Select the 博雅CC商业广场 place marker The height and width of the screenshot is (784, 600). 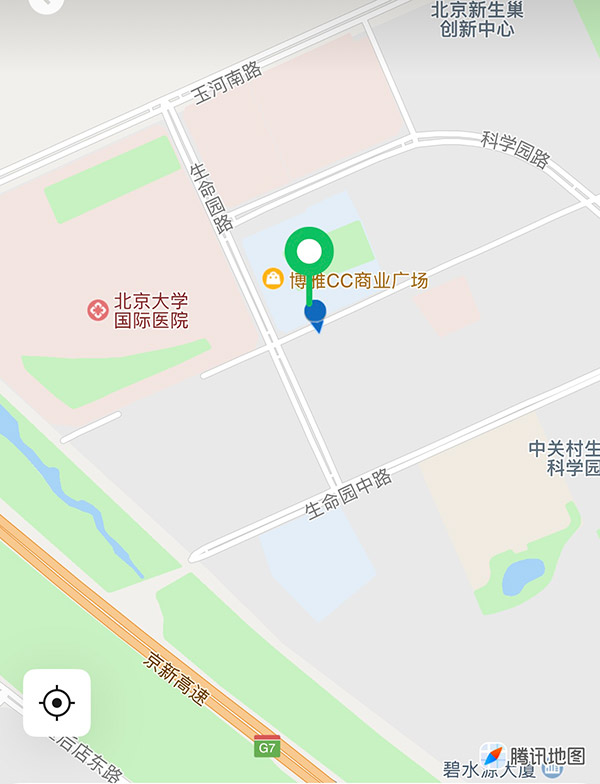point(272,279)
